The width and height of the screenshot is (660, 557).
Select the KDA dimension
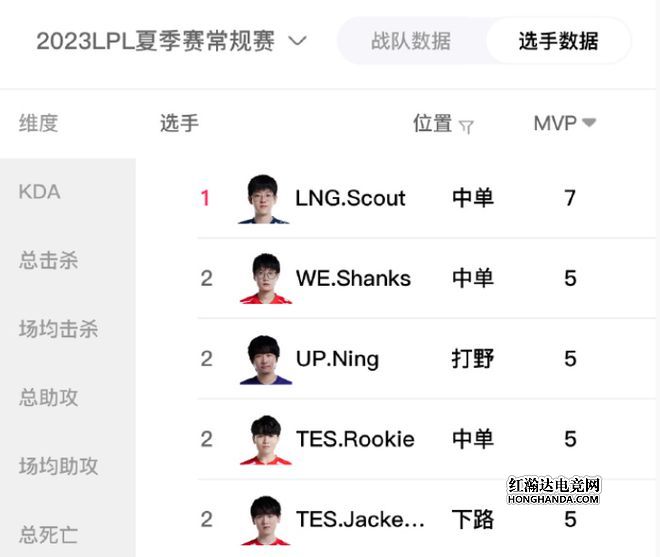(x=40, y=192)
